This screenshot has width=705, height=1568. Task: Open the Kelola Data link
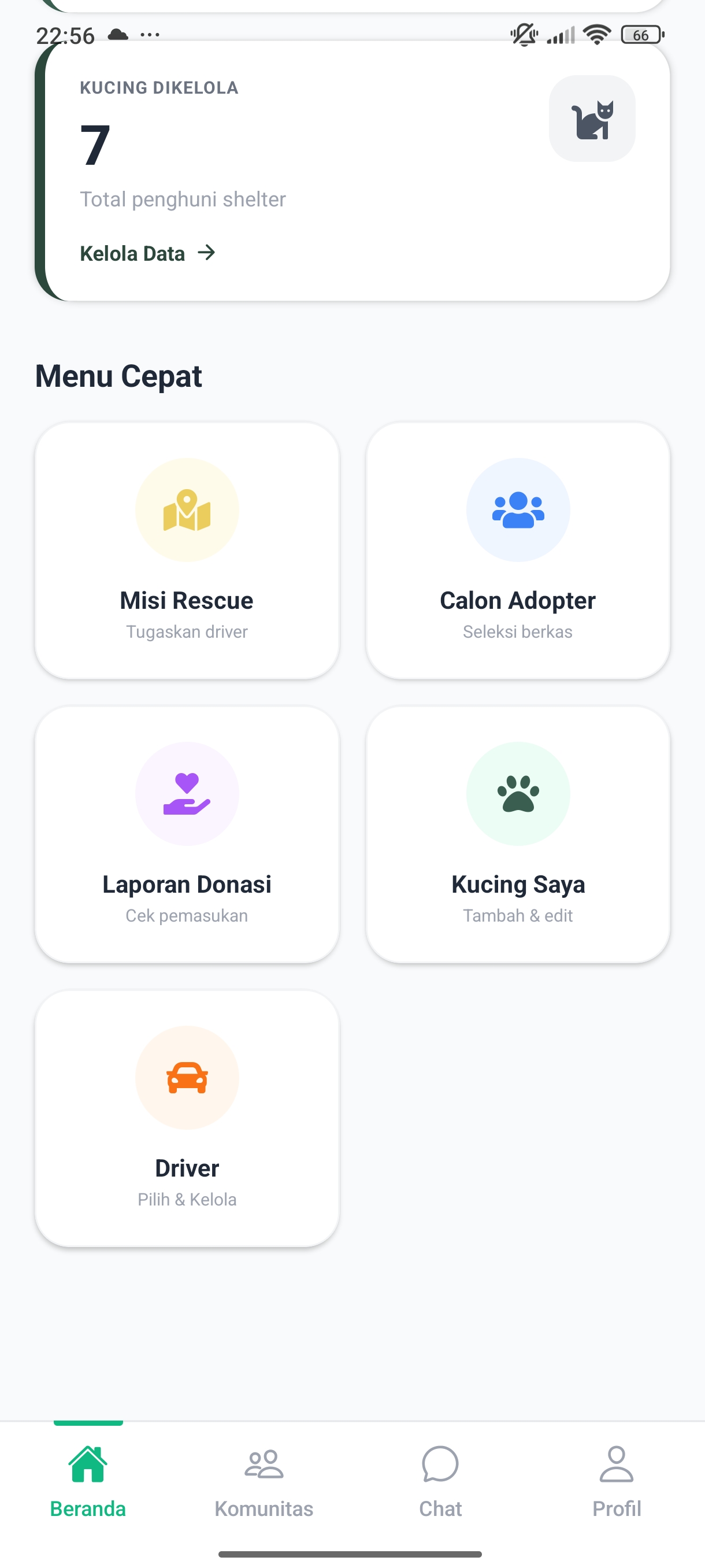pos(148,253)
